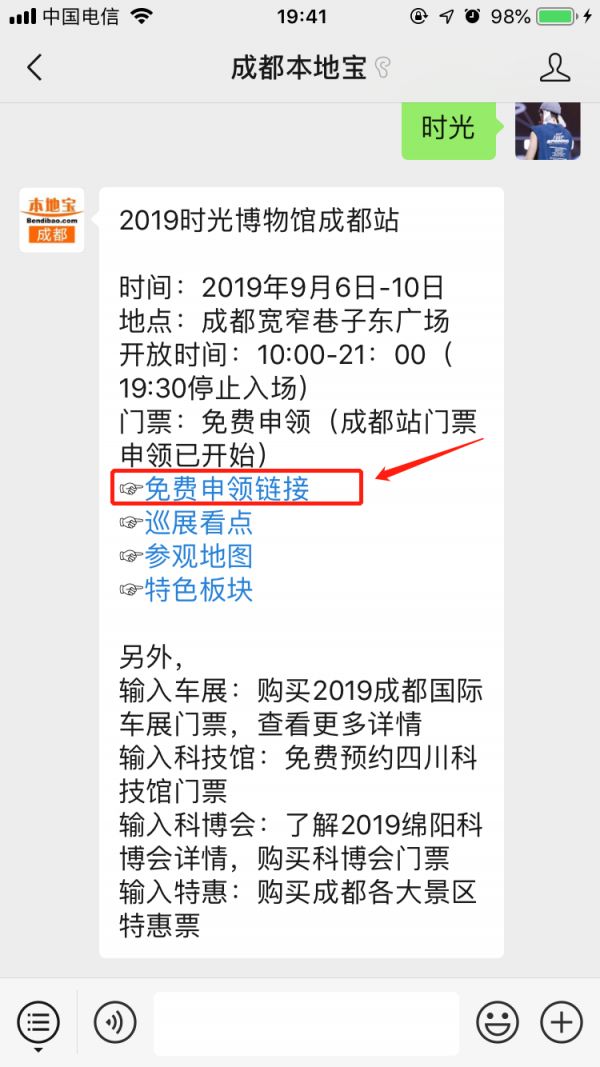Screen dimensions: 600x1067
Task: Tap my own avatar beside 时光
Action: tap(547, 130)
